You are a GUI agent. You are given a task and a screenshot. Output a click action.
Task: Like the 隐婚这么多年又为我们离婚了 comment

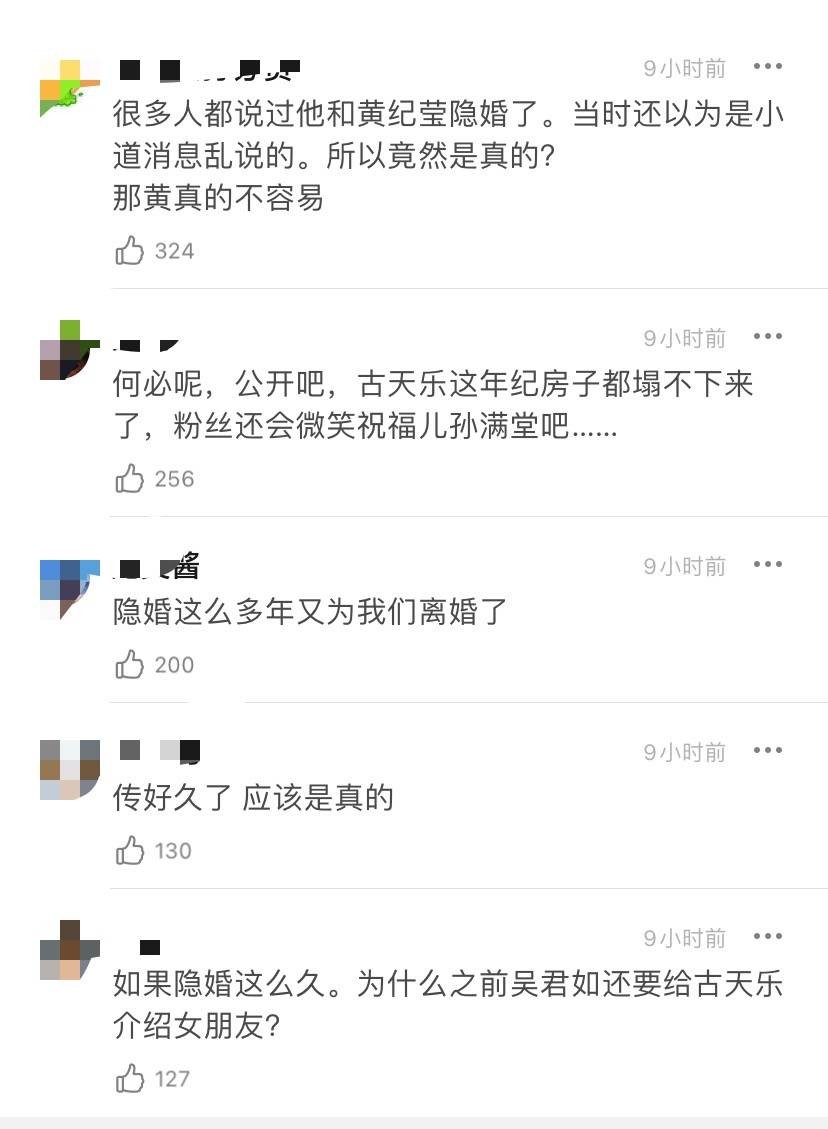131,664
